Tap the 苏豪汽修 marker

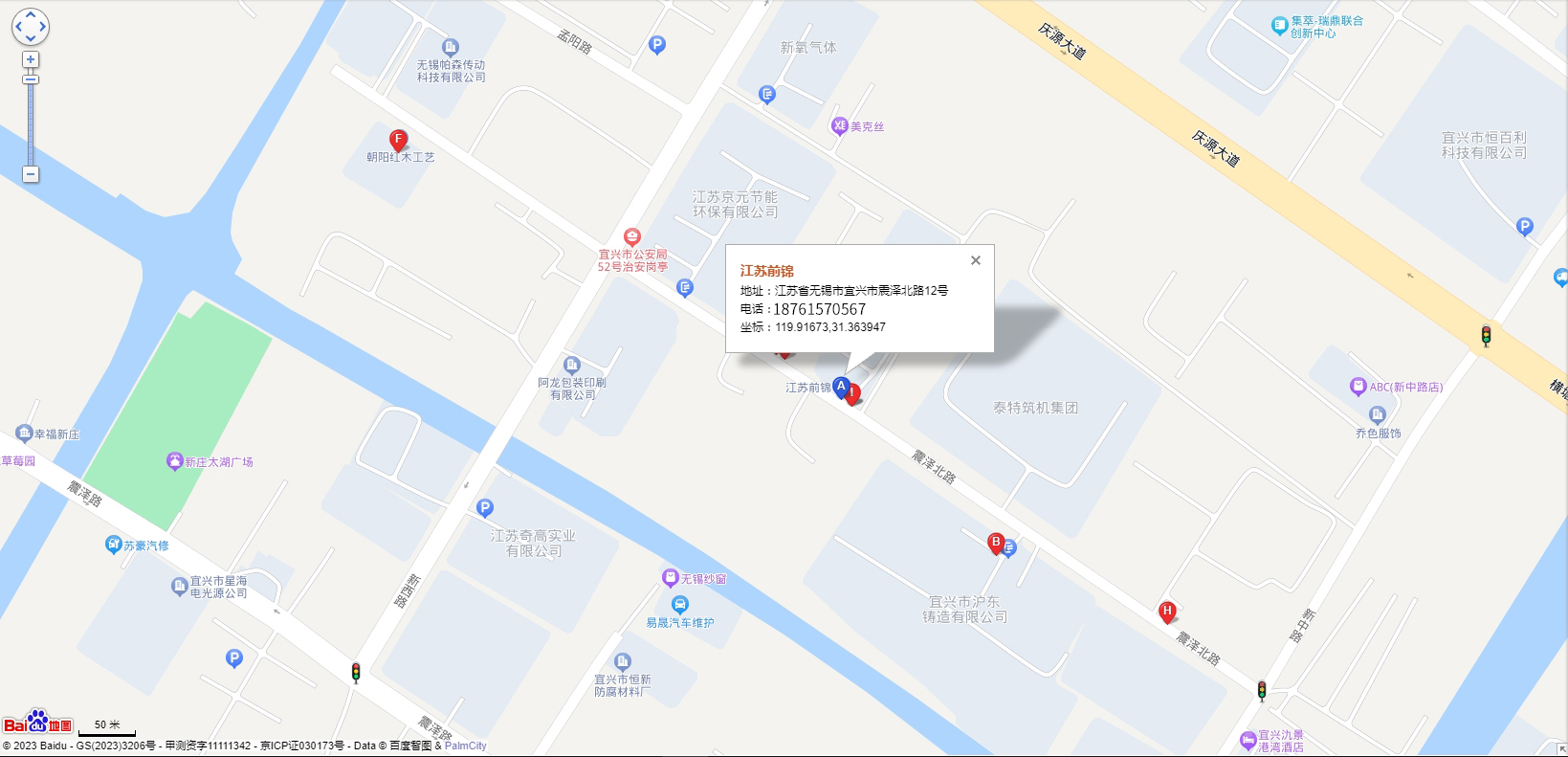pos(113,545)
